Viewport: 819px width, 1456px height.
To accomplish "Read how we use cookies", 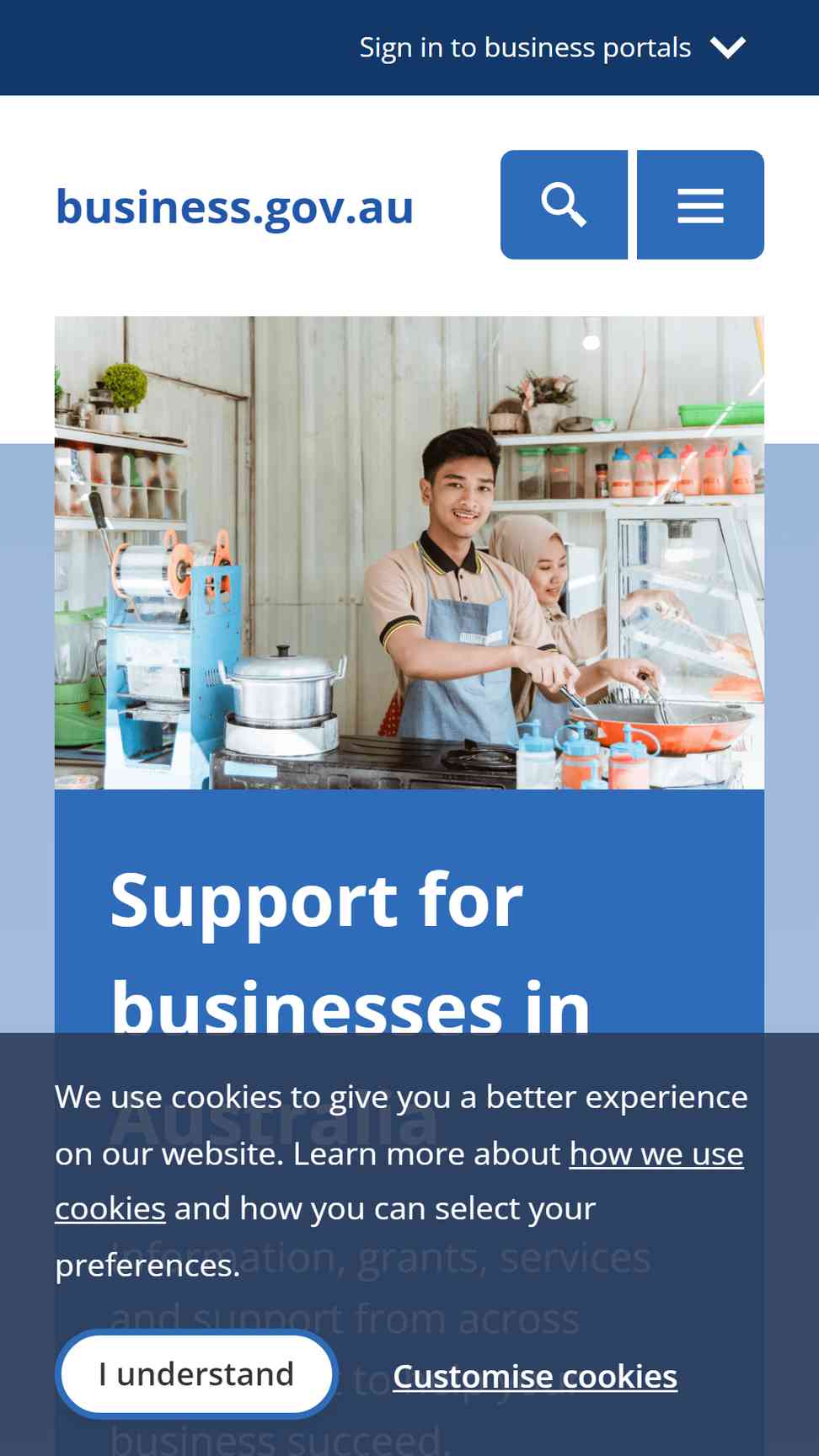I will [399, 1181].
